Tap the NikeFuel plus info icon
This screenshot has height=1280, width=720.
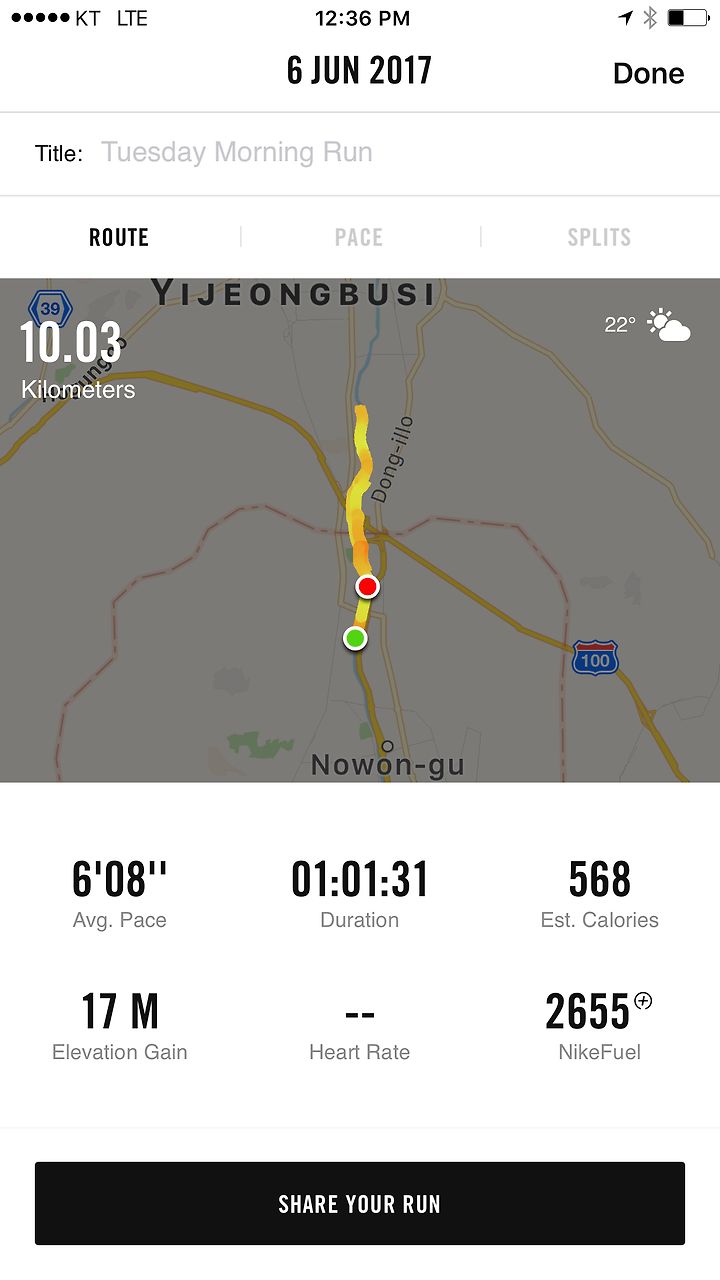click(643, 1000)
